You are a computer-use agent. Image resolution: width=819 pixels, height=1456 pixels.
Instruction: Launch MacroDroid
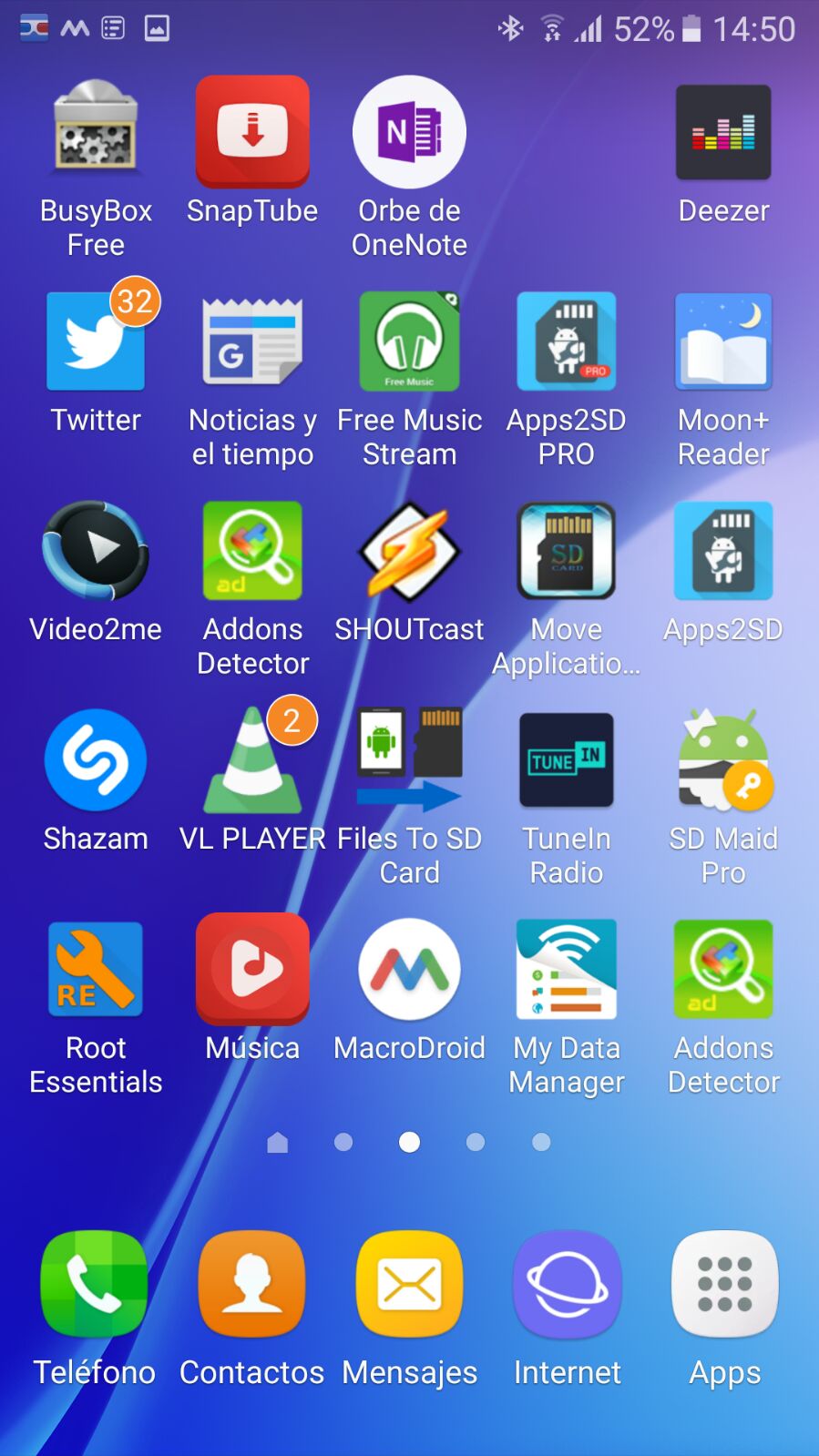(409, 970)
